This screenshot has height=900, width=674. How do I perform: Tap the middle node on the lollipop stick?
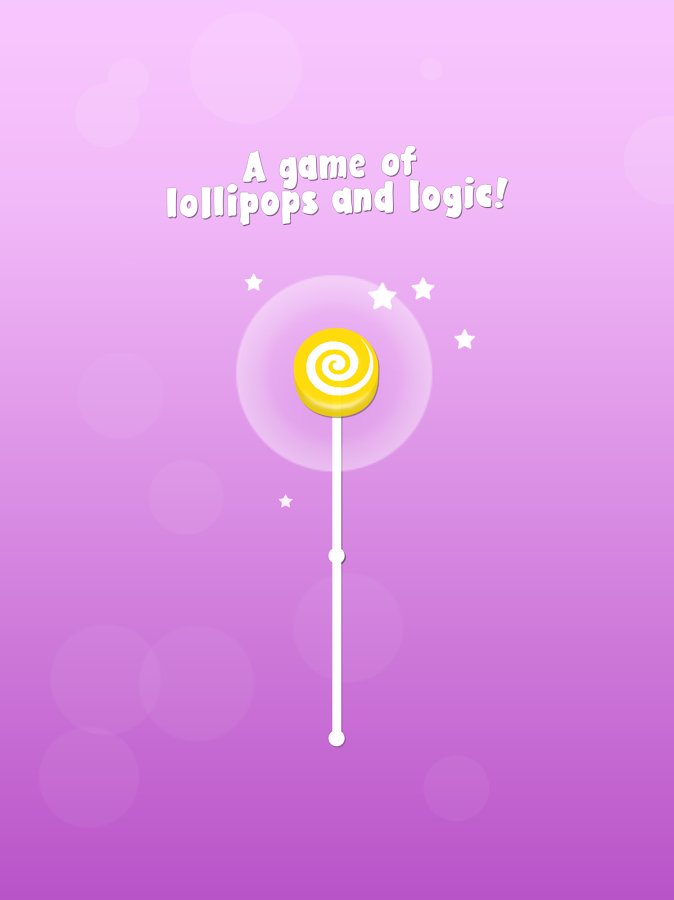click(336, 555)
